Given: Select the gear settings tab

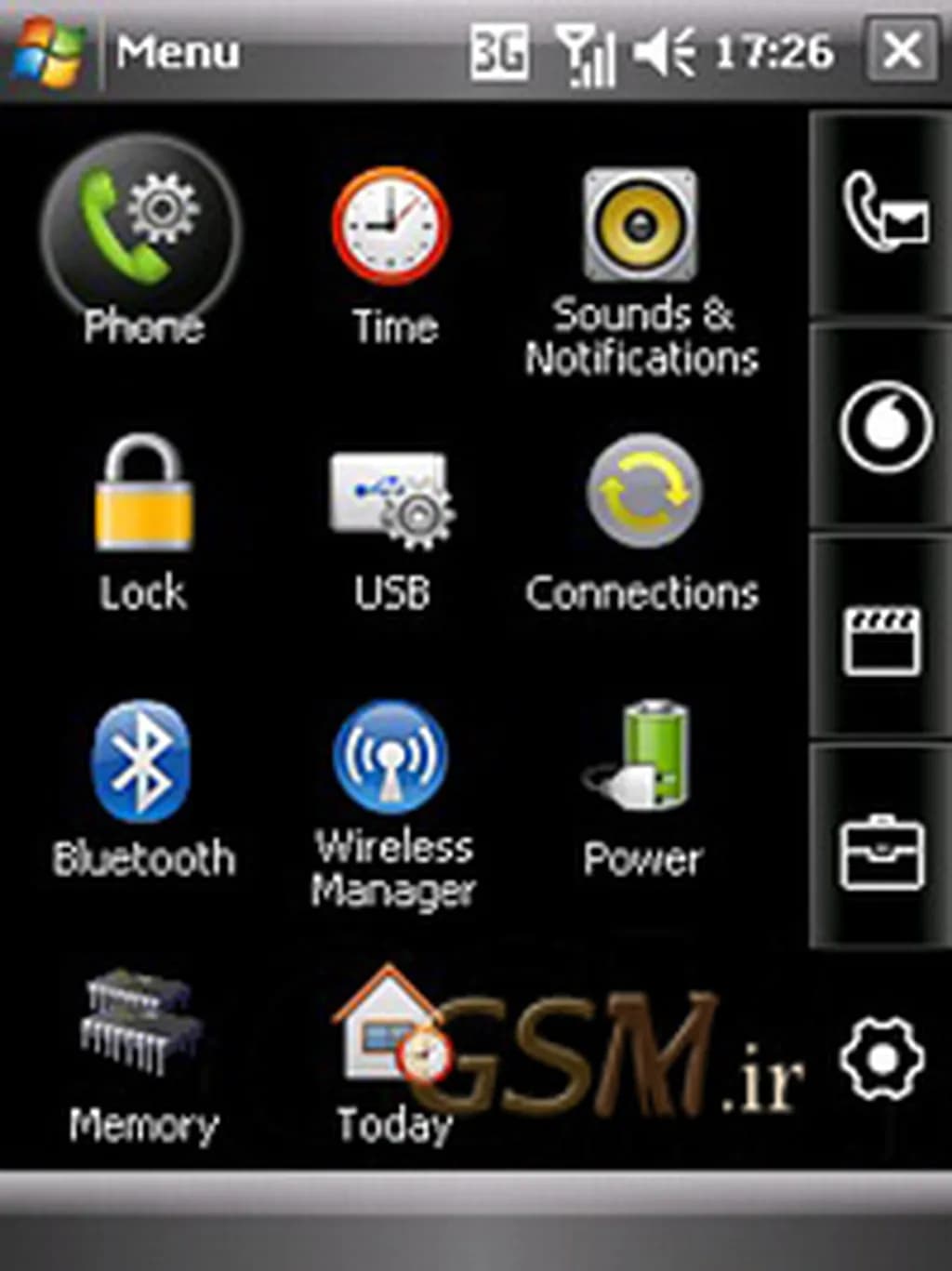Looking at the screenshot, I should [881, 1058].
